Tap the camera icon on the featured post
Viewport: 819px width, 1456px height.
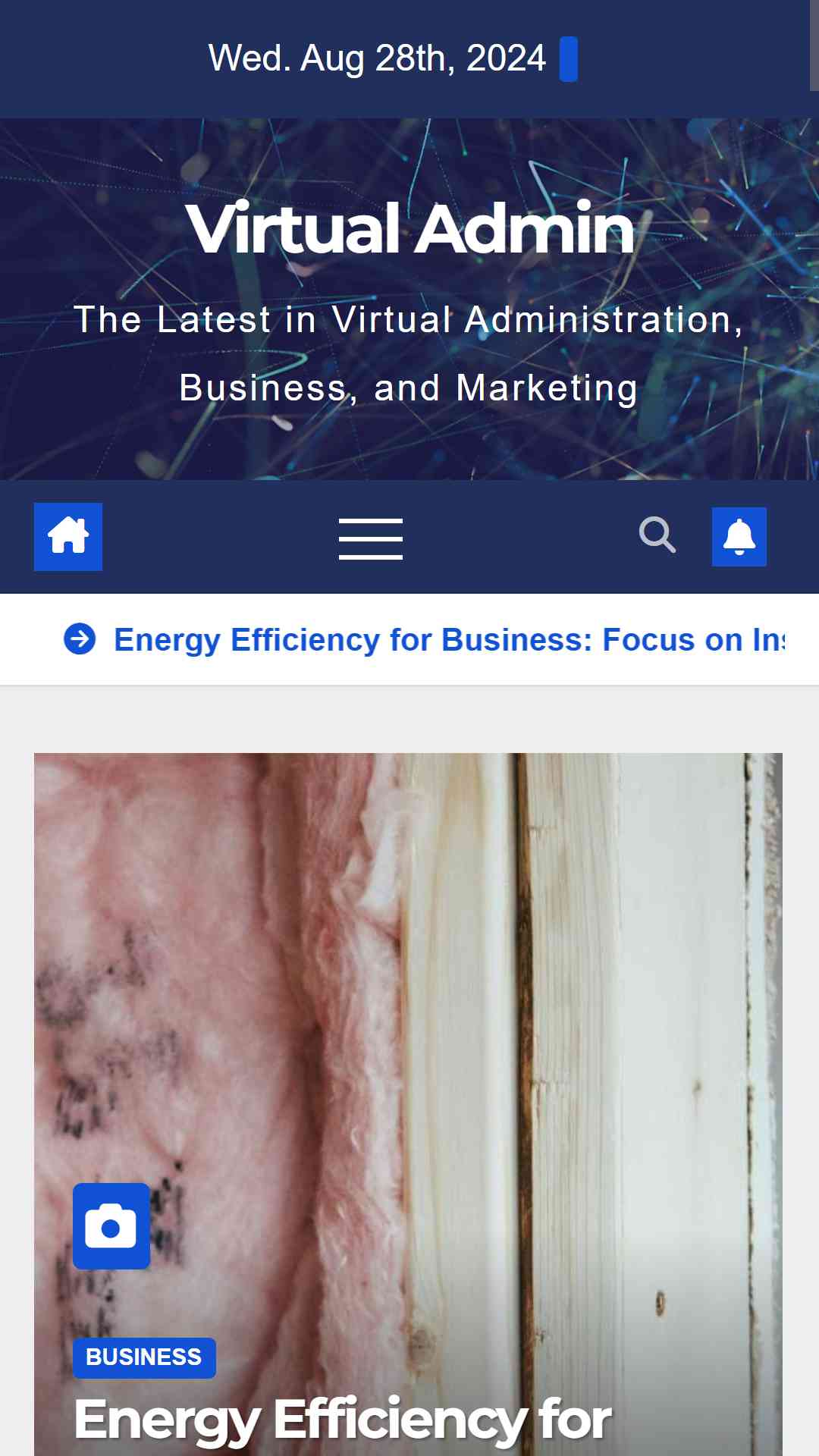[111, 1225]
